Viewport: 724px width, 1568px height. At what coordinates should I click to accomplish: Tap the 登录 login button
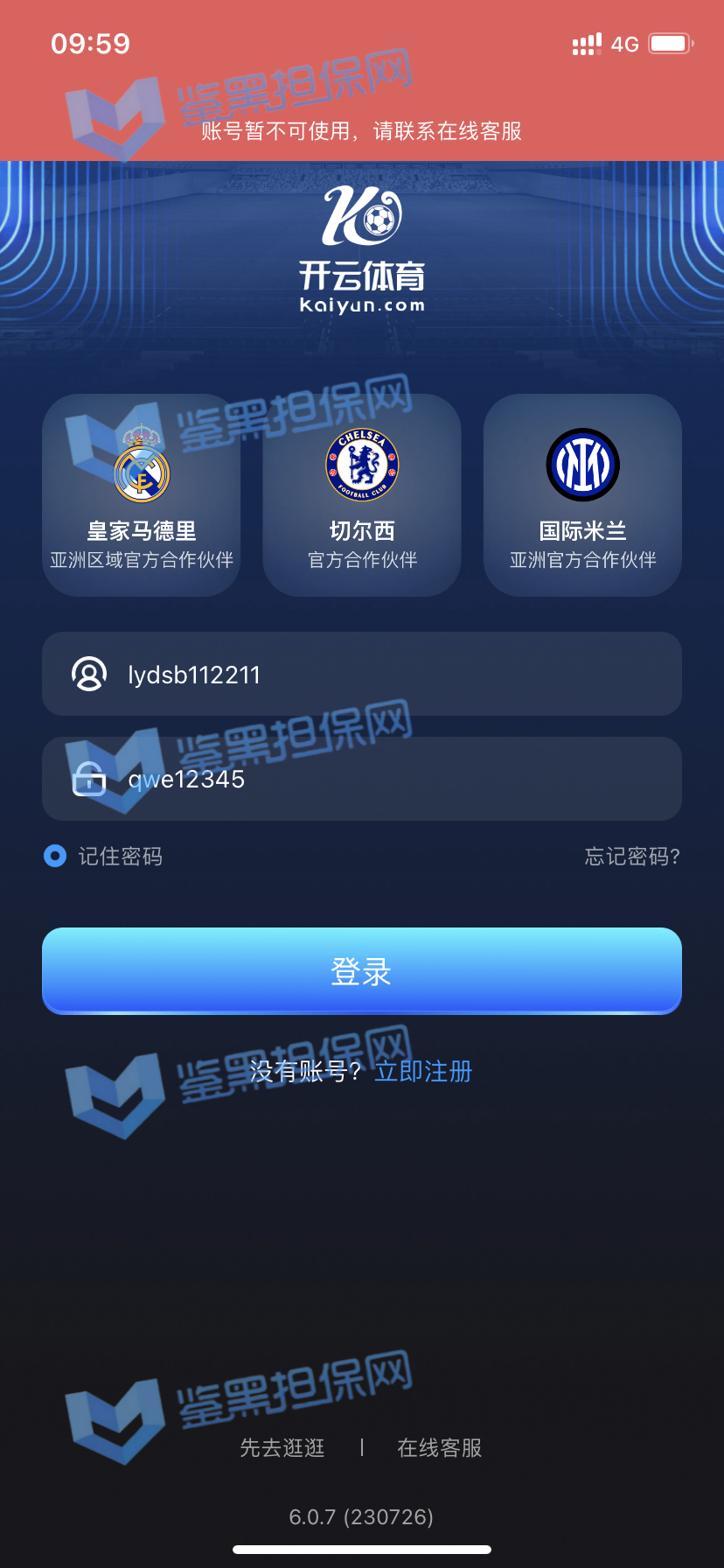[362, 971]
